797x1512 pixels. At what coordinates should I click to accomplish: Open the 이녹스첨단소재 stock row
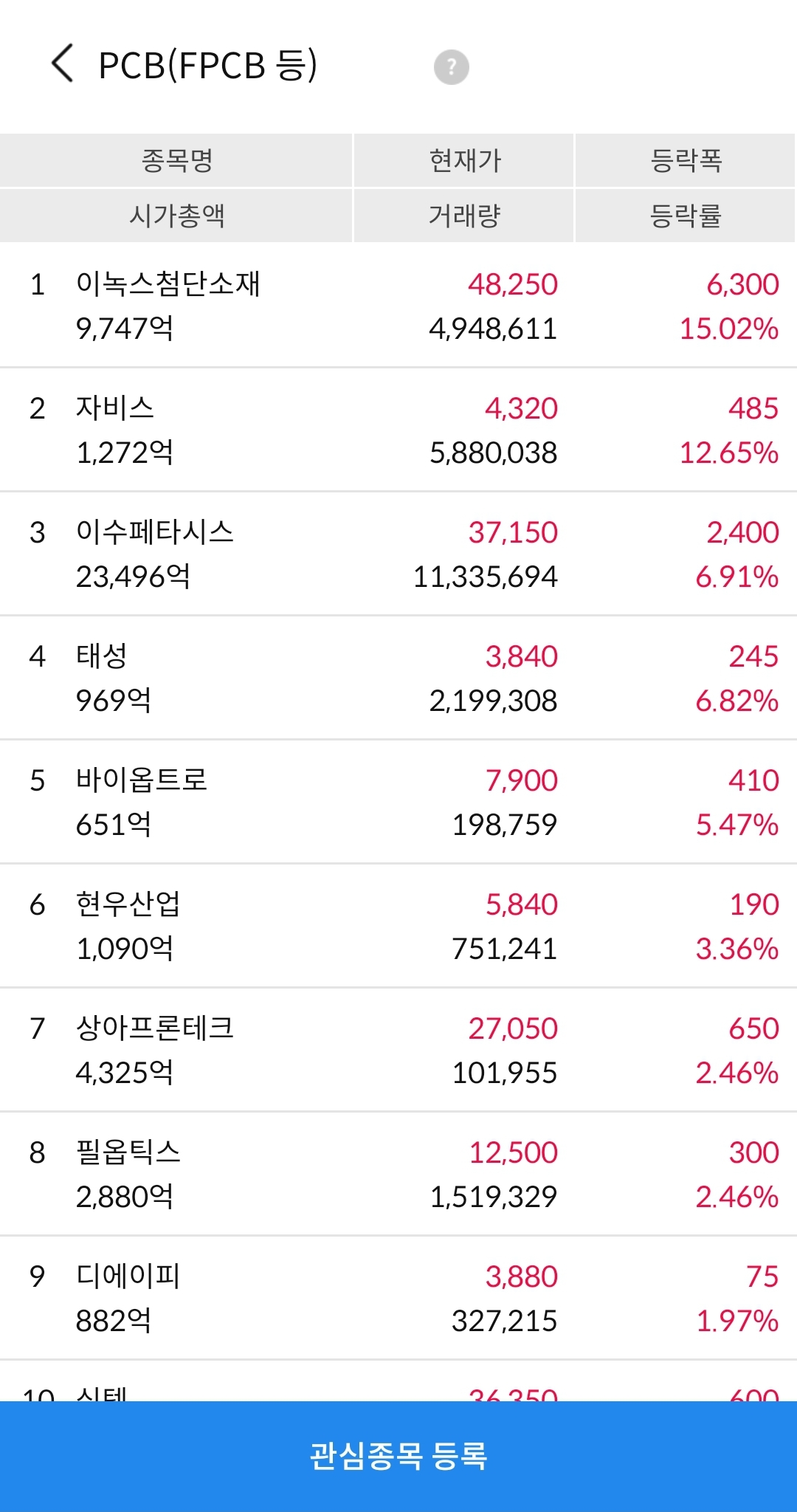[398, 306]
